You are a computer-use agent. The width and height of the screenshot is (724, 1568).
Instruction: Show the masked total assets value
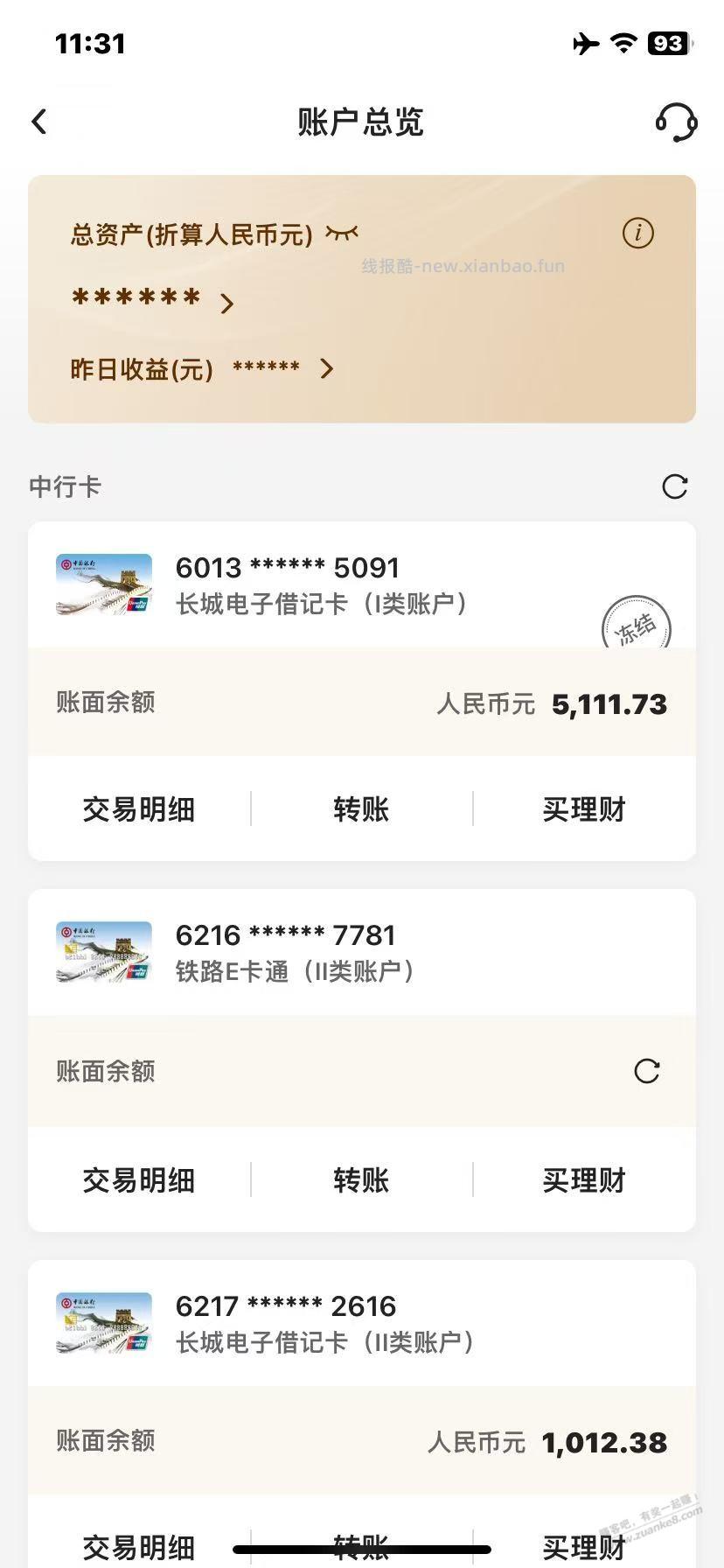click(x=134, y=300)
